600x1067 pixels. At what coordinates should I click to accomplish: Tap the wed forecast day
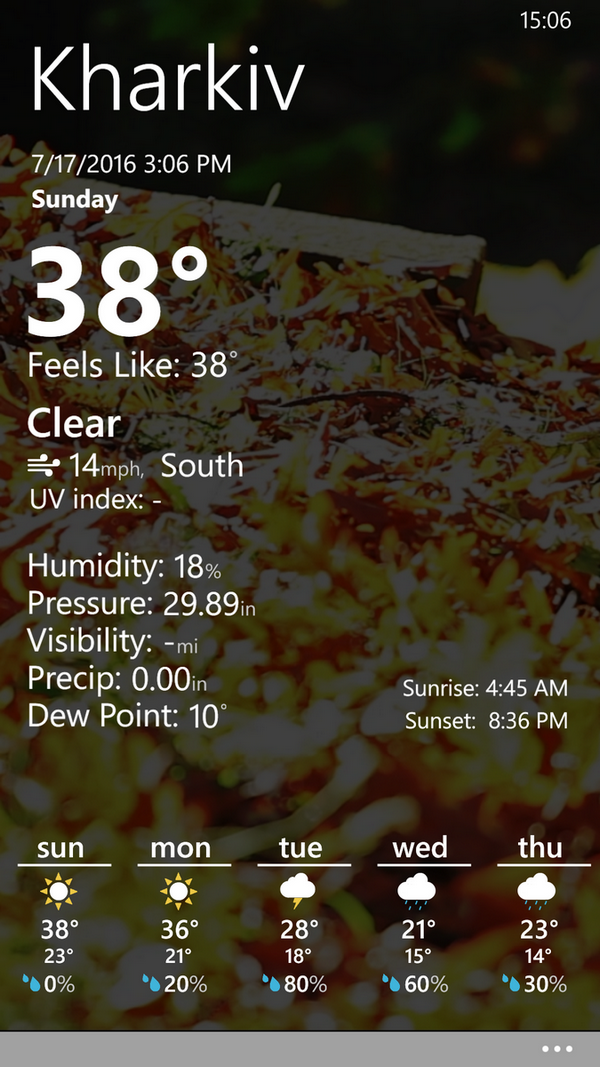tap(420, 915)
